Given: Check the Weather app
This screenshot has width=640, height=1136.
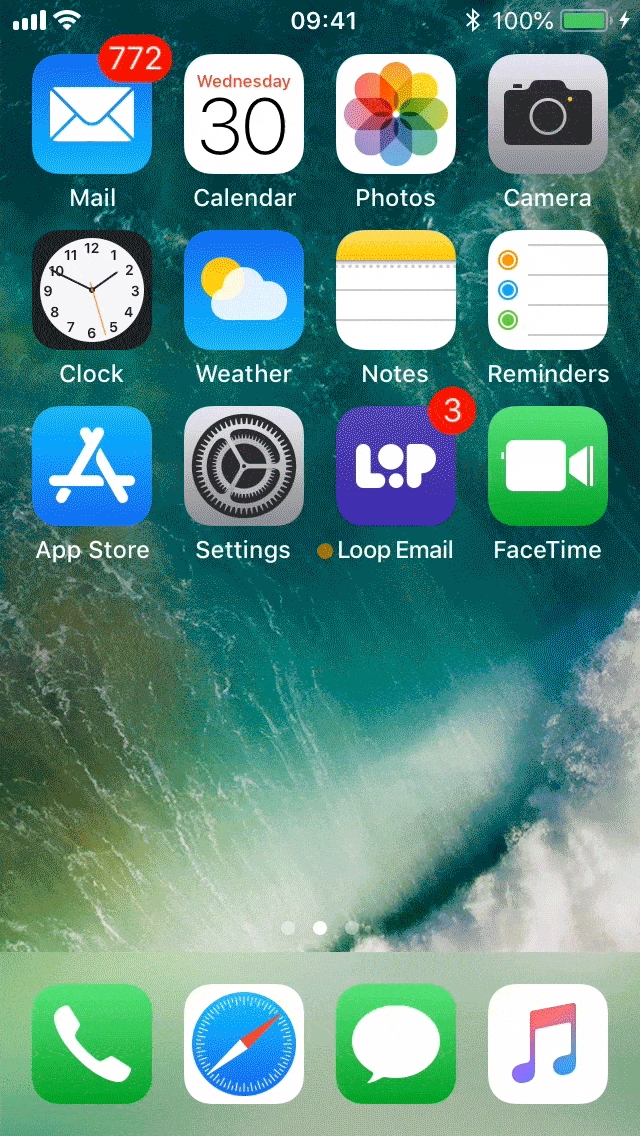Looking at the screenshot, I should tap(244, 290).
